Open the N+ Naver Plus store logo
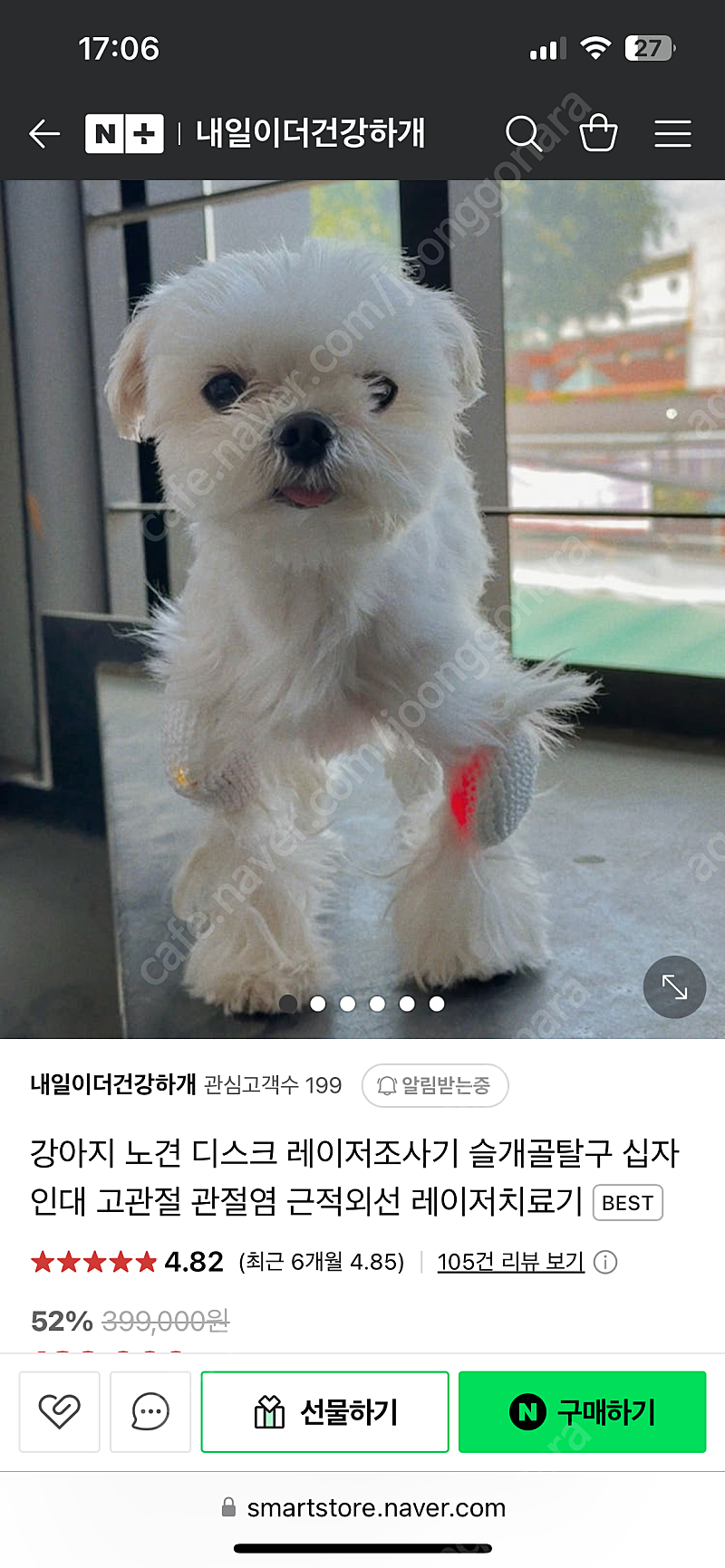 click(x=124, y=134)
